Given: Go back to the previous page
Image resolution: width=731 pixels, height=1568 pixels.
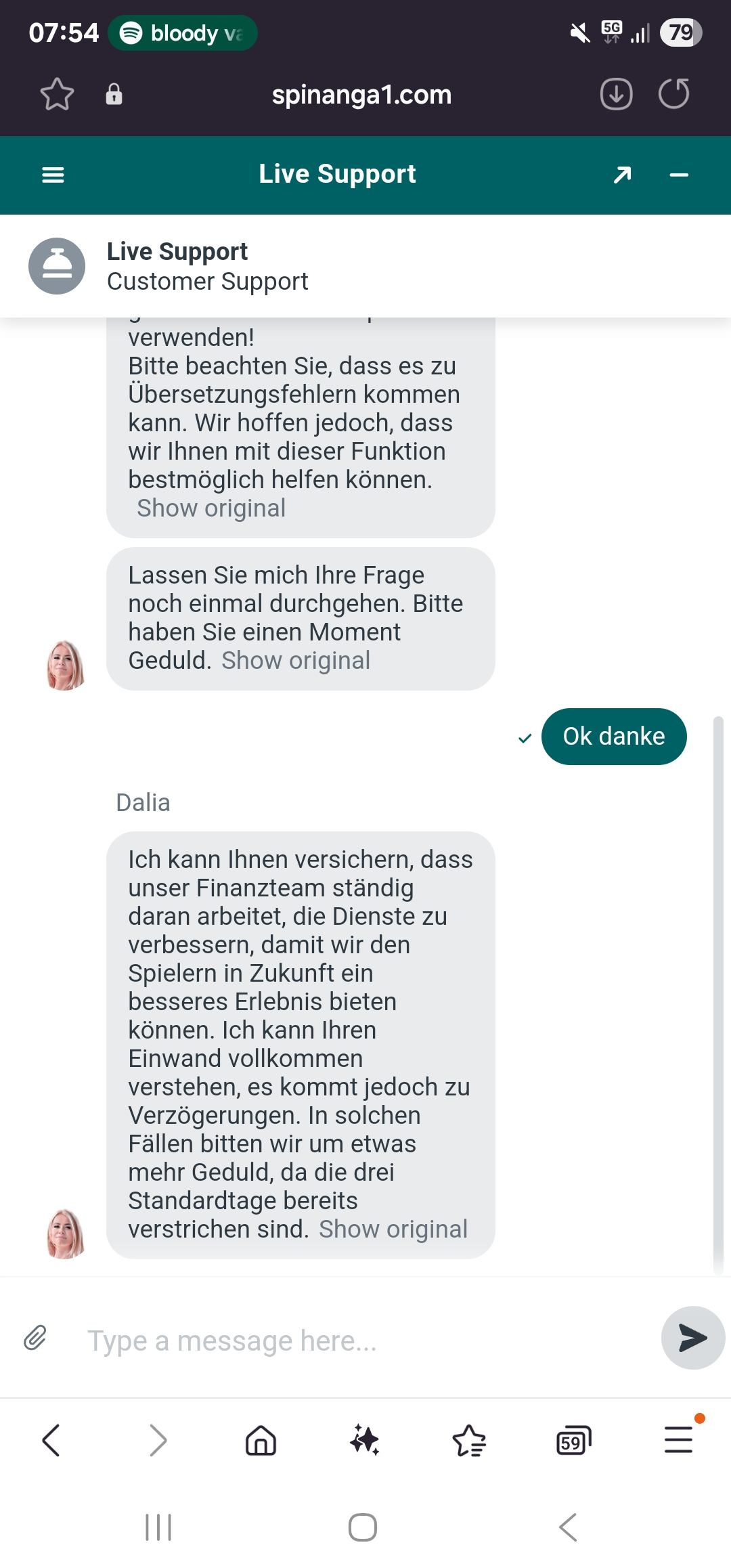Looking at the screenshot, I should tap(51, 1440).
